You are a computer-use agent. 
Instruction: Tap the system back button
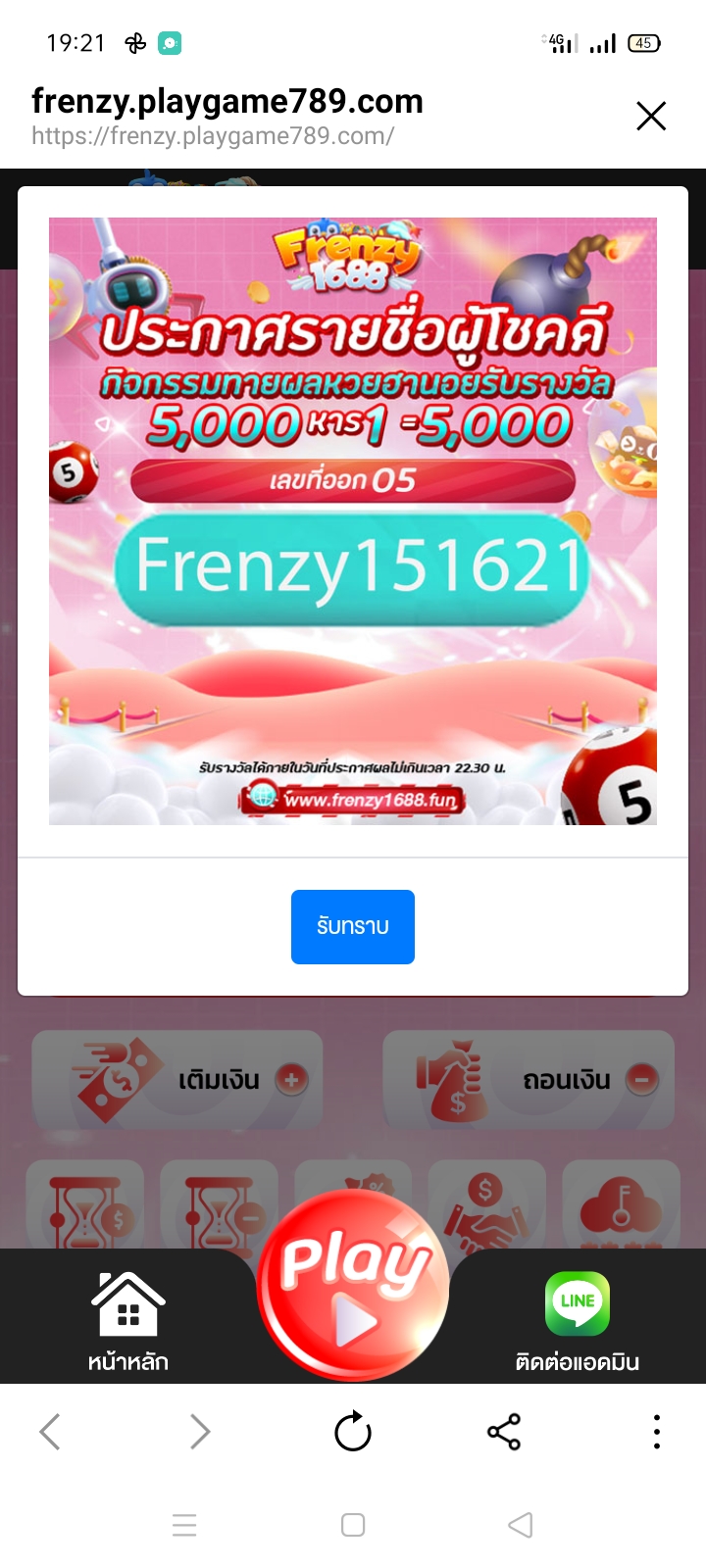(521, 1525)
